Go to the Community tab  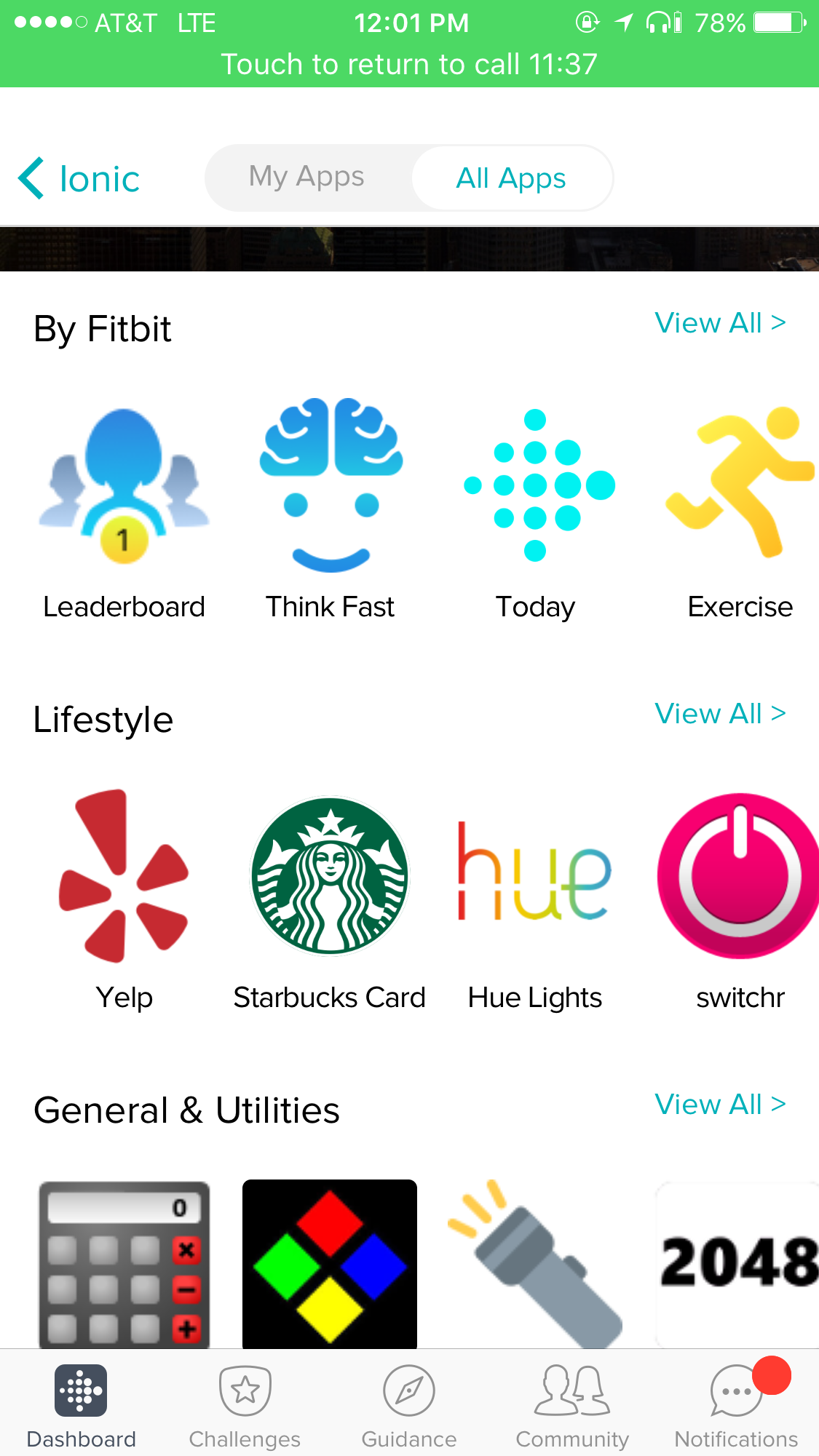(572, 1404)
